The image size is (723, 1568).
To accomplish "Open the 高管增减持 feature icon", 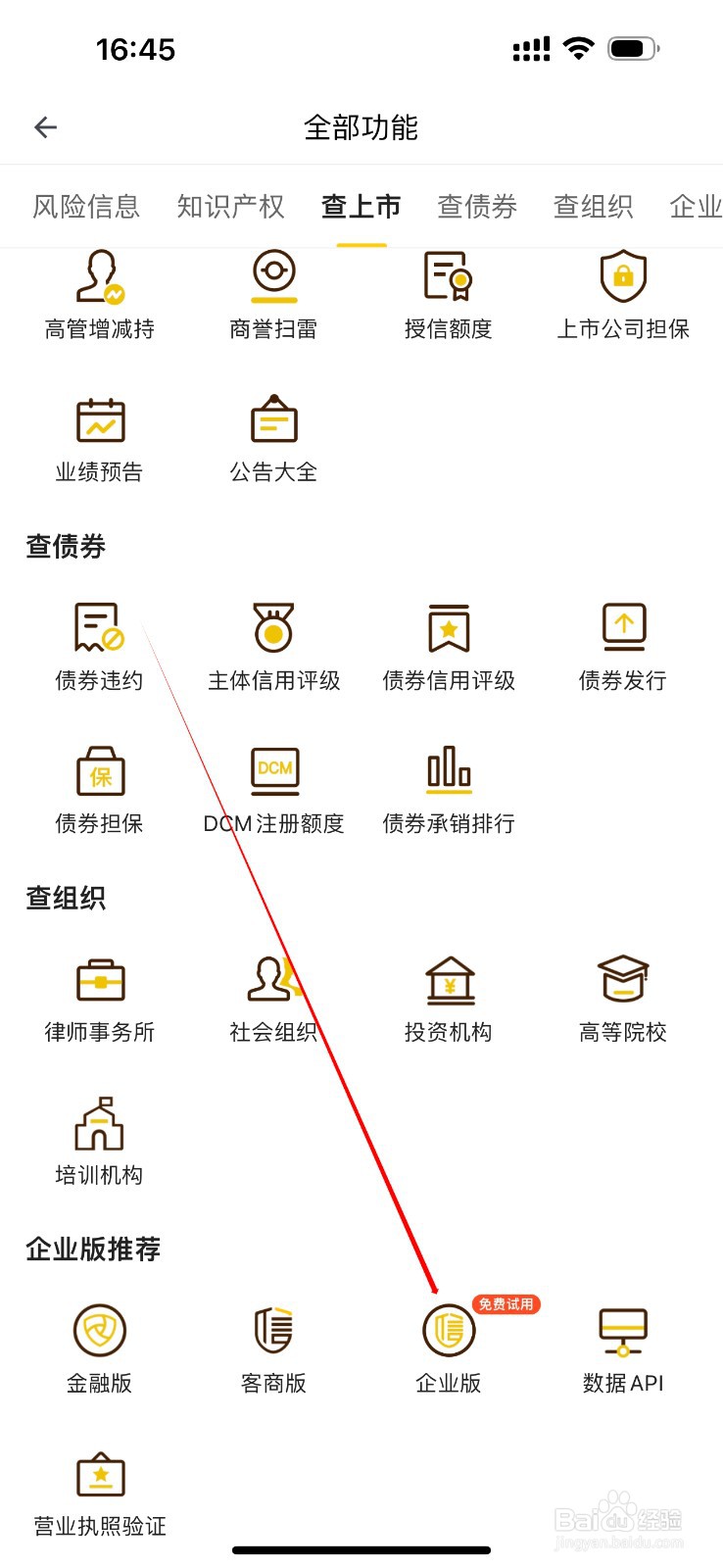I will click(99, 284).
